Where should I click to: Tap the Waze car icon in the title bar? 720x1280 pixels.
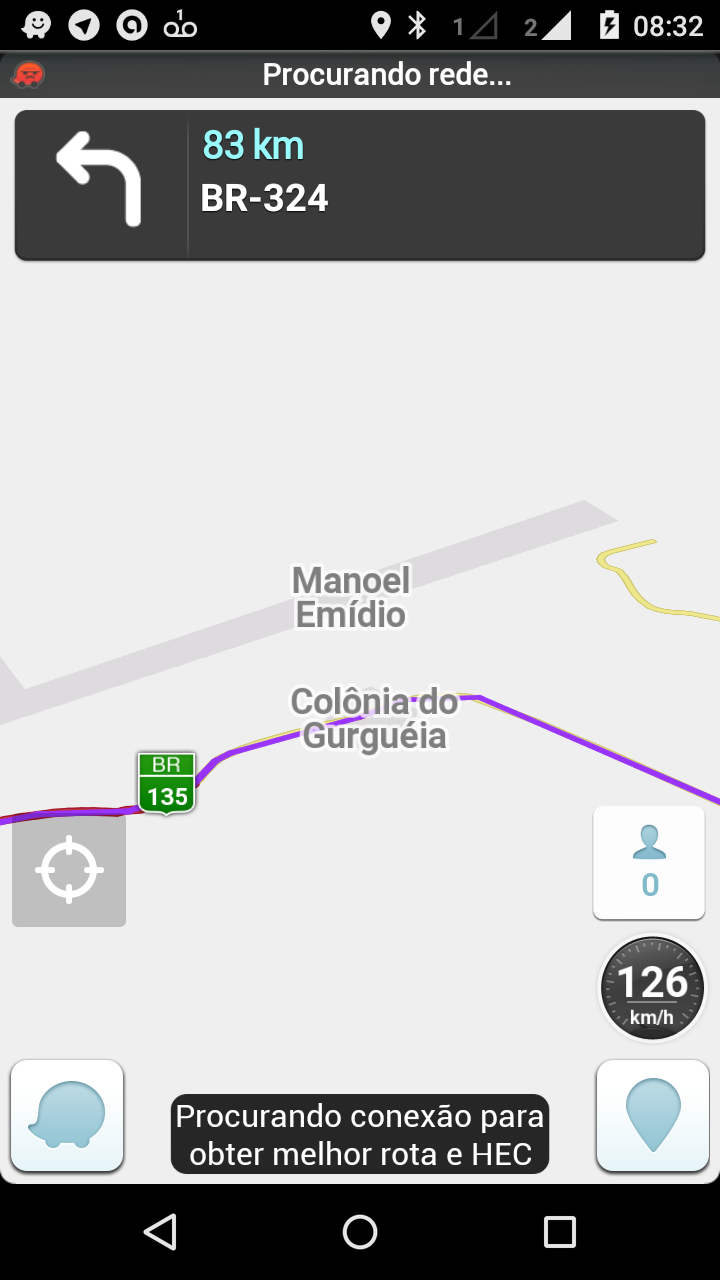coord(28,74)
